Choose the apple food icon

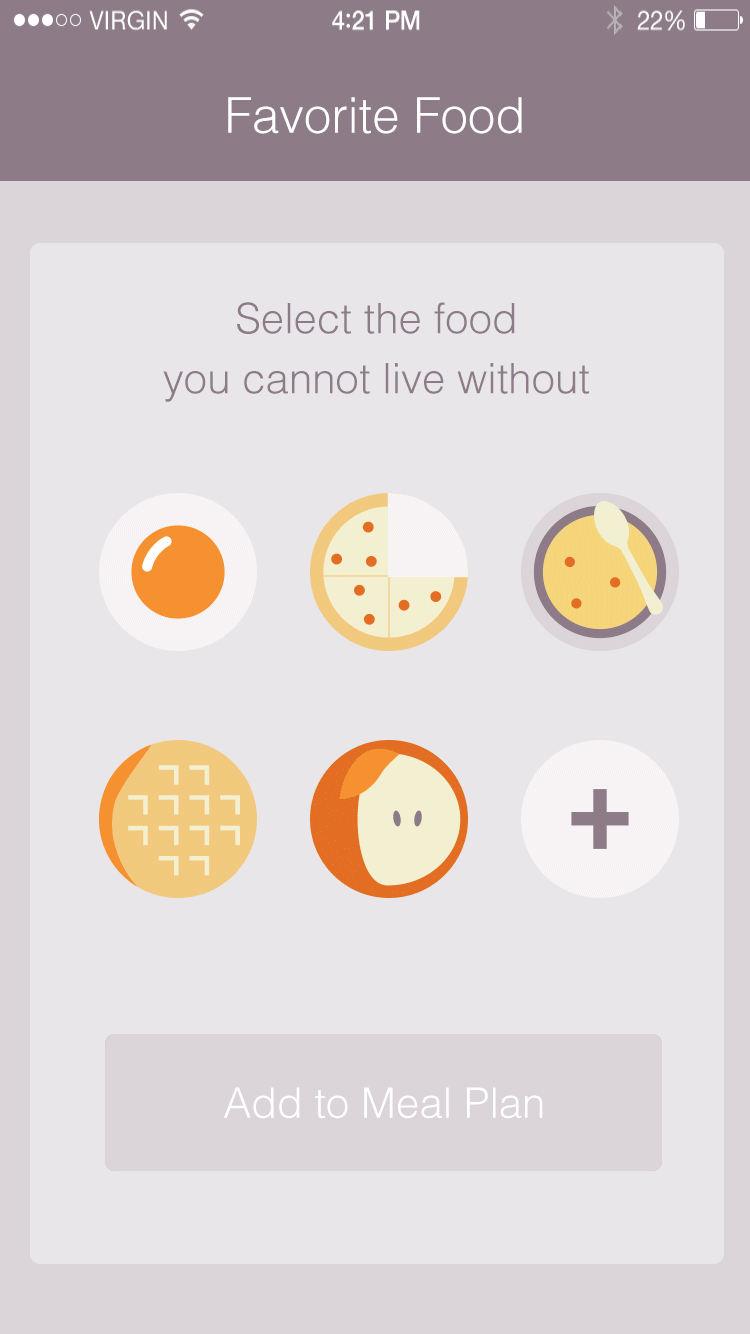pyautogui.click(x=388, y=819)
